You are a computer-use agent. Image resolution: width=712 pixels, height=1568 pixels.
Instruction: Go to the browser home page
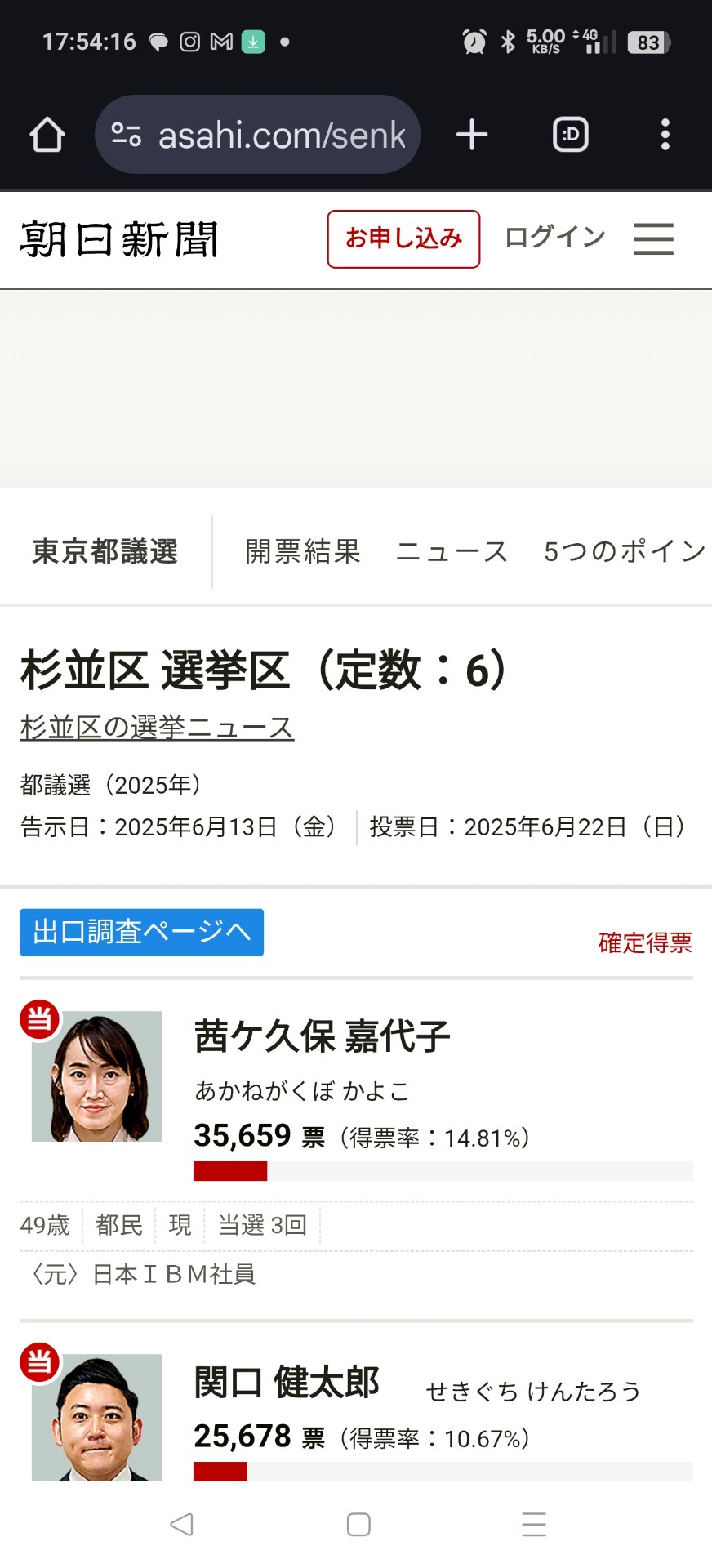[x=47, y=135]
